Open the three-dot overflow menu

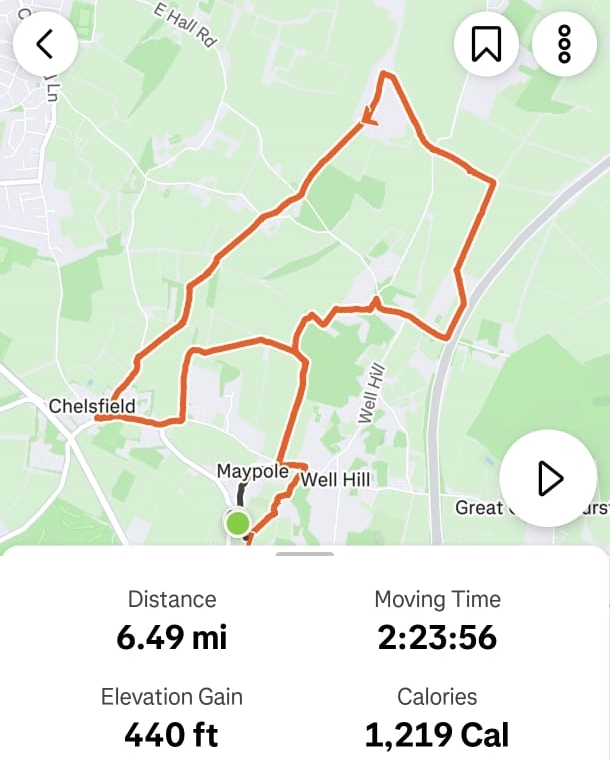click(564, 45)
